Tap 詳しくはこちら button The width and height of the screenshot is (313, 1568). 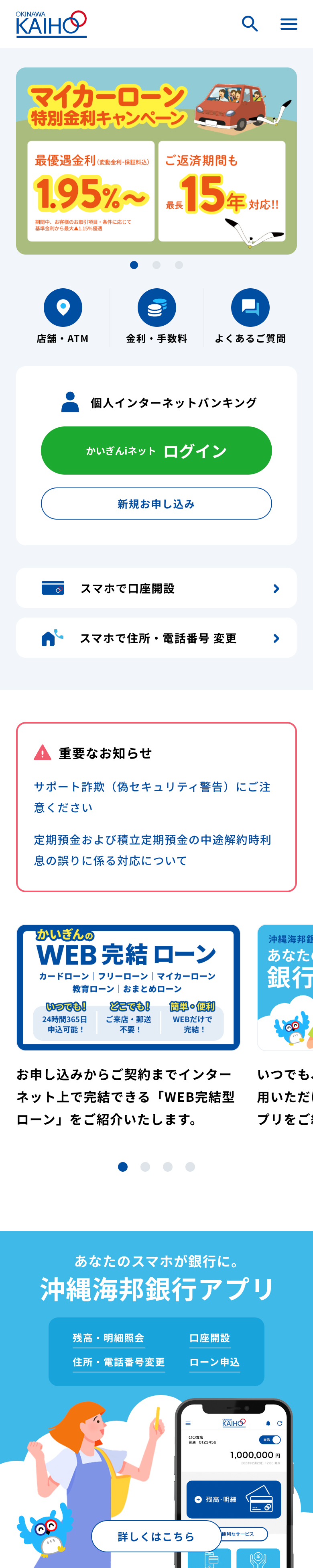(x=156, y=1536)
